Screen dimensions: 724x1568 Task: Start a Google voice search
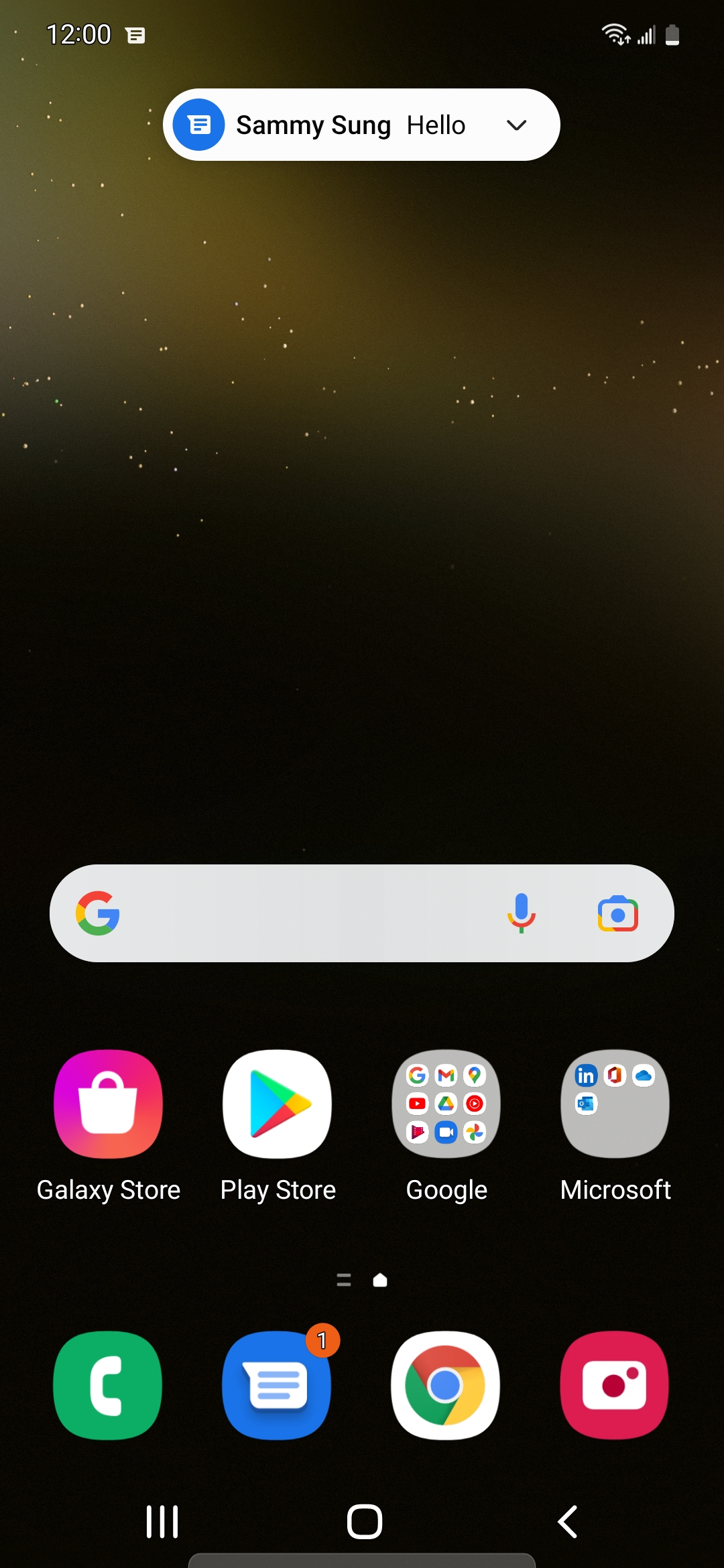[521, 913]
